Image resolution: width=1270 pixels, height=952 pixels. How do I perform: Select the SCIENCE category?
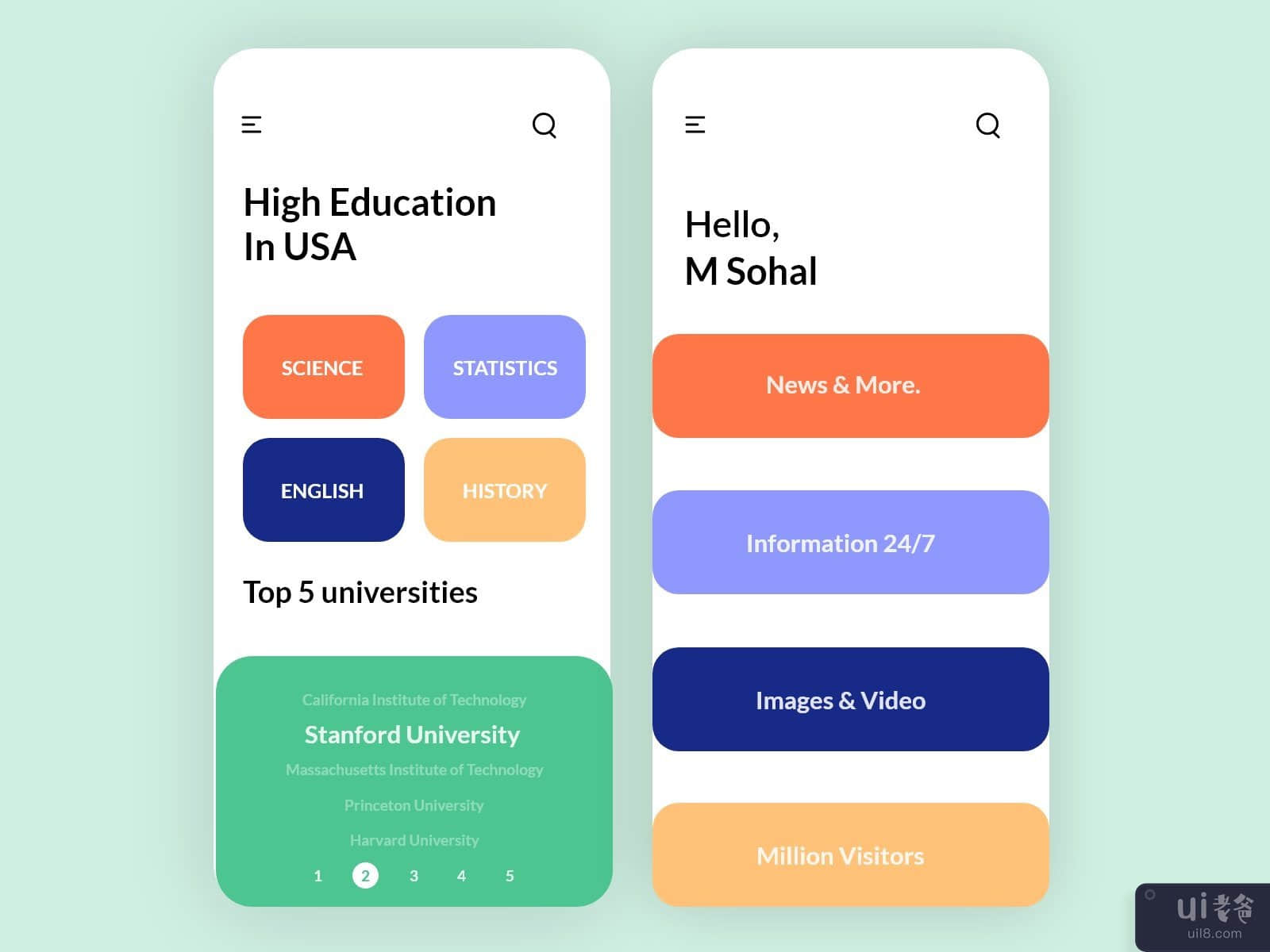point(323,367)
